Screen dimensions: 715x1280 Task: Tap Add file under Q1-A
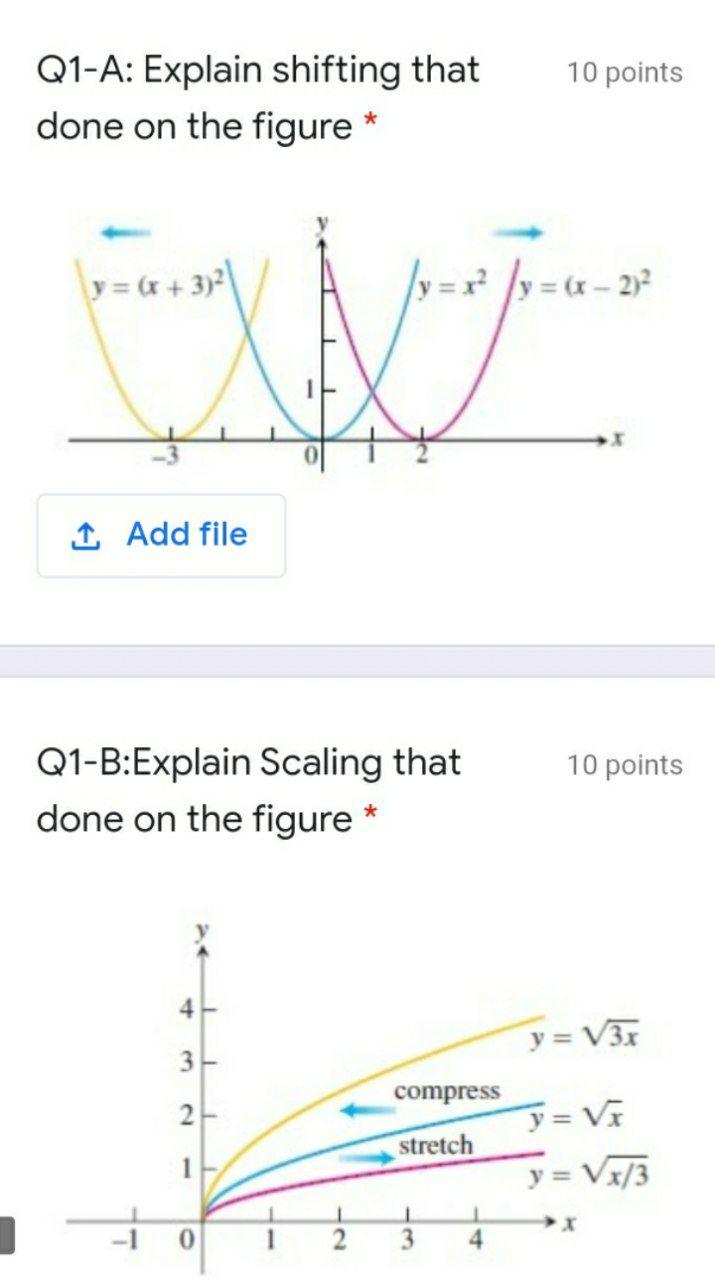pos(161,535)
